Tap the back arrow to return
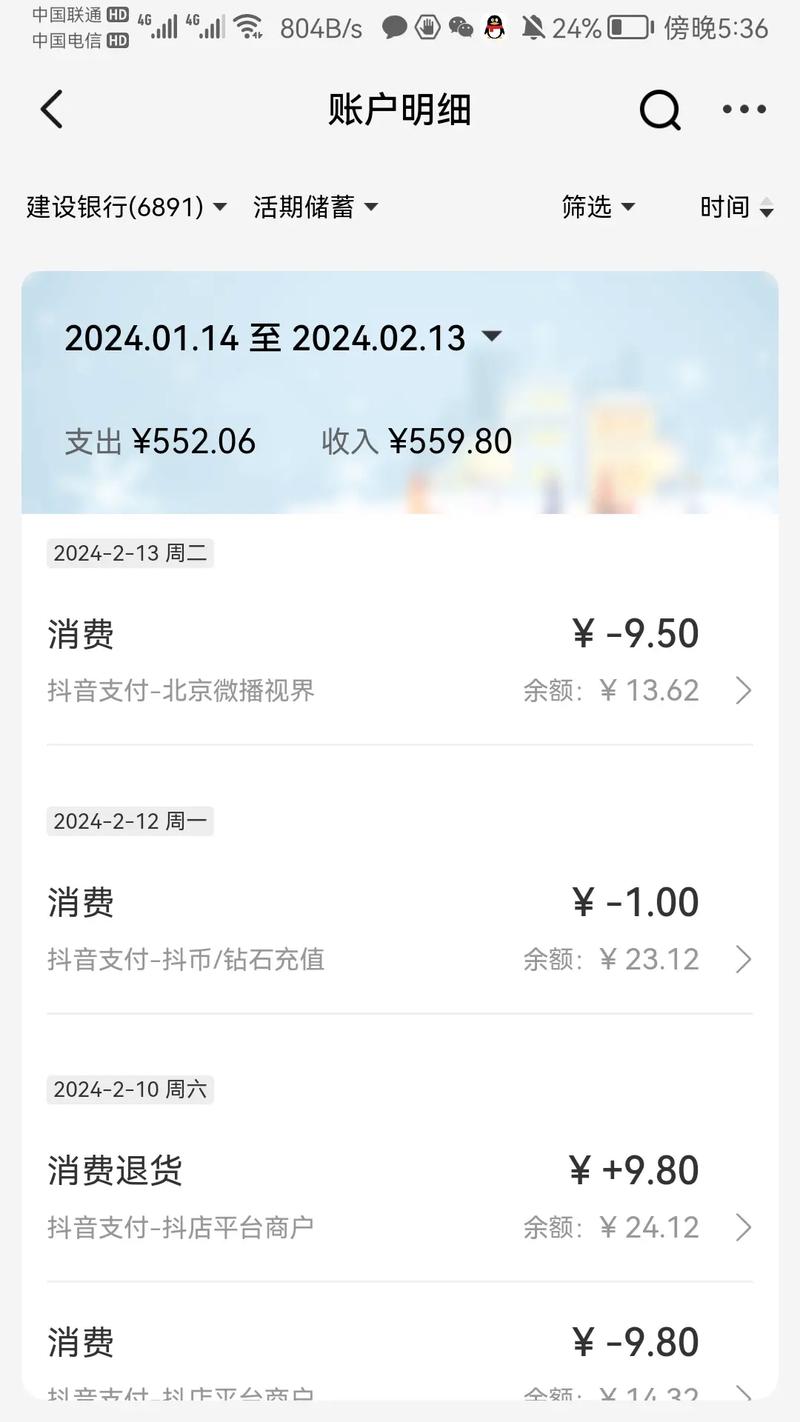Viewport: 800px width, 1422px height. pyautogui.click(x=52, y=110)
